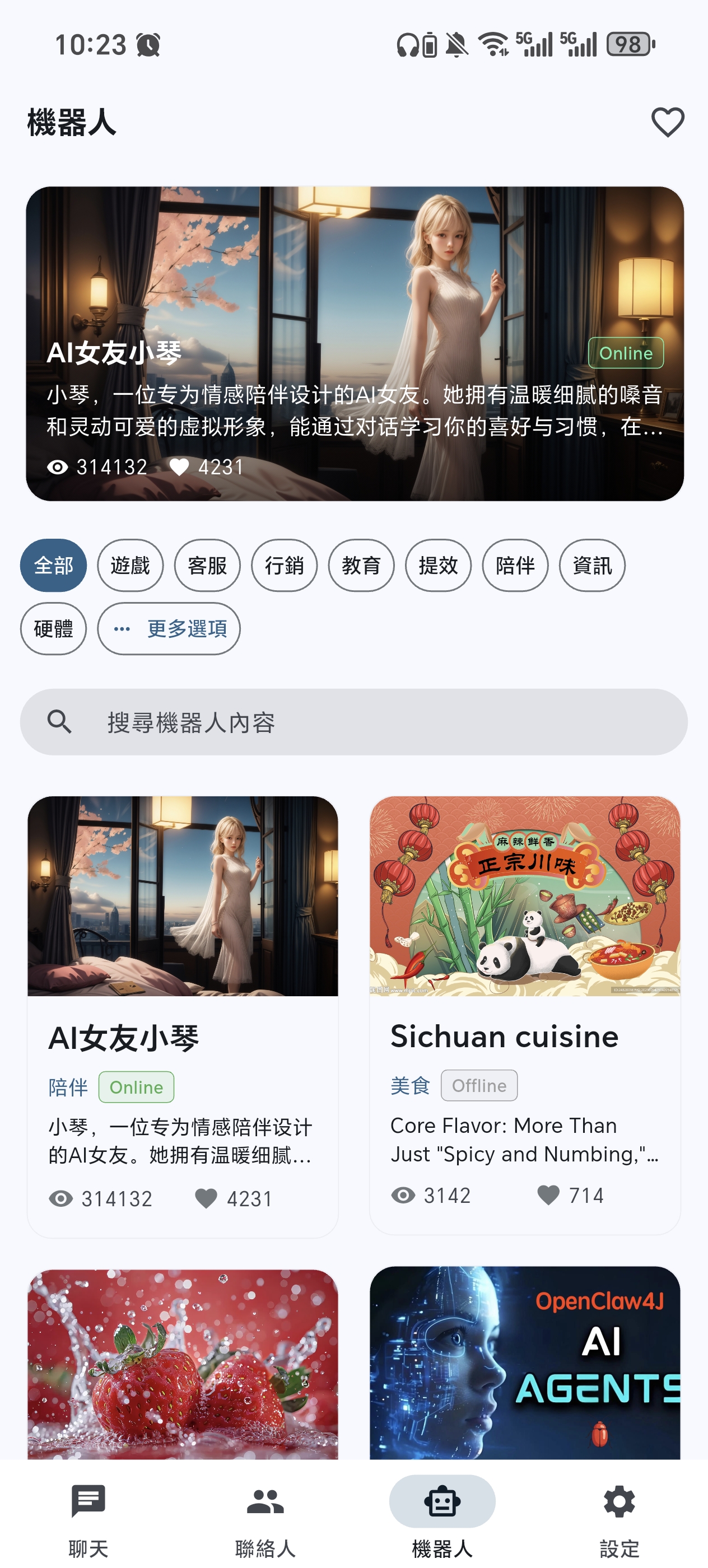Filter robots by 遊戲
The image size is (708, 1568).
tap(131, 566)
